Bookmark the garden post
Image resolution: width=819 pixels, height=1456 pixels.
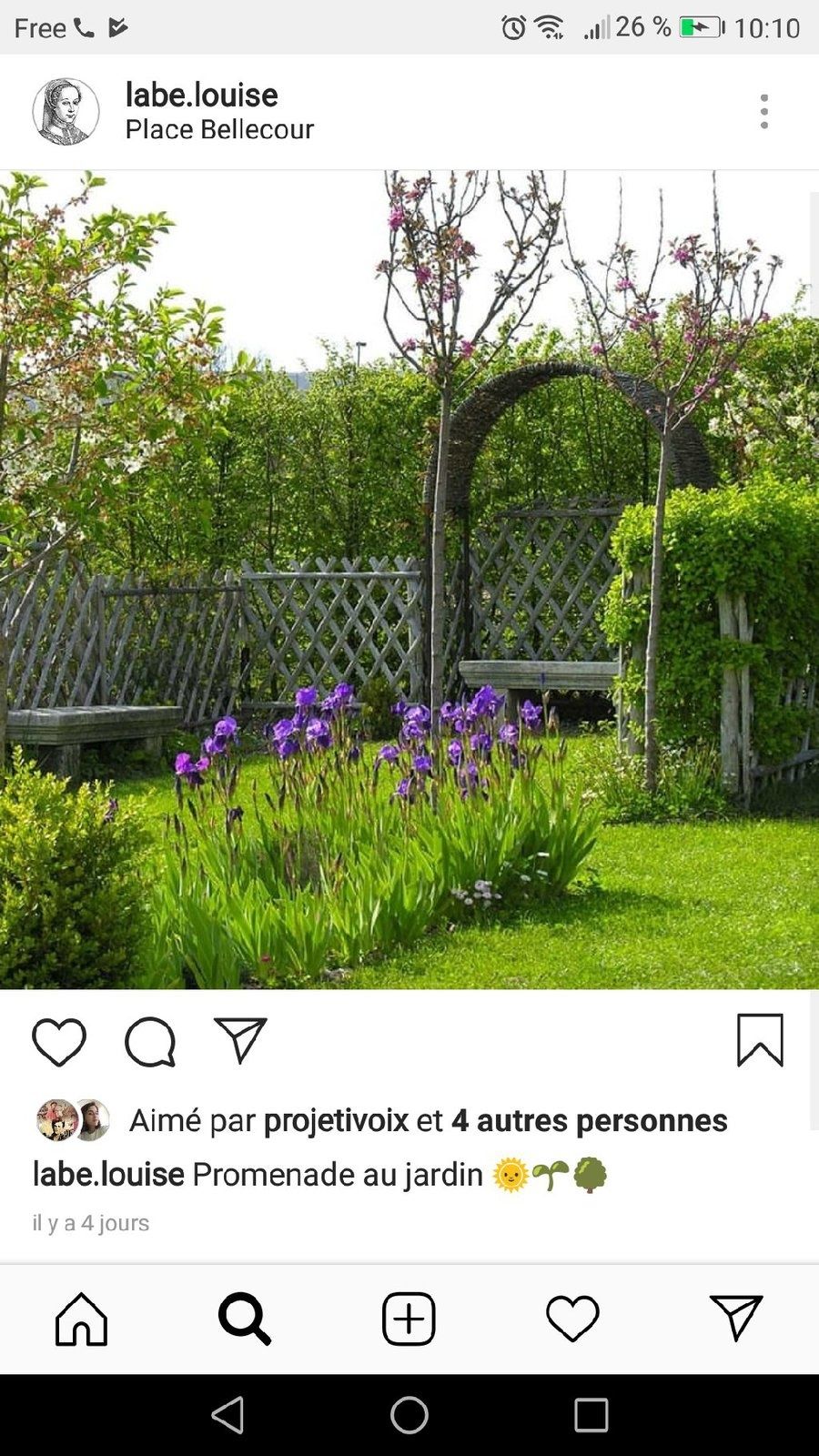click(x=760, y=1040)
